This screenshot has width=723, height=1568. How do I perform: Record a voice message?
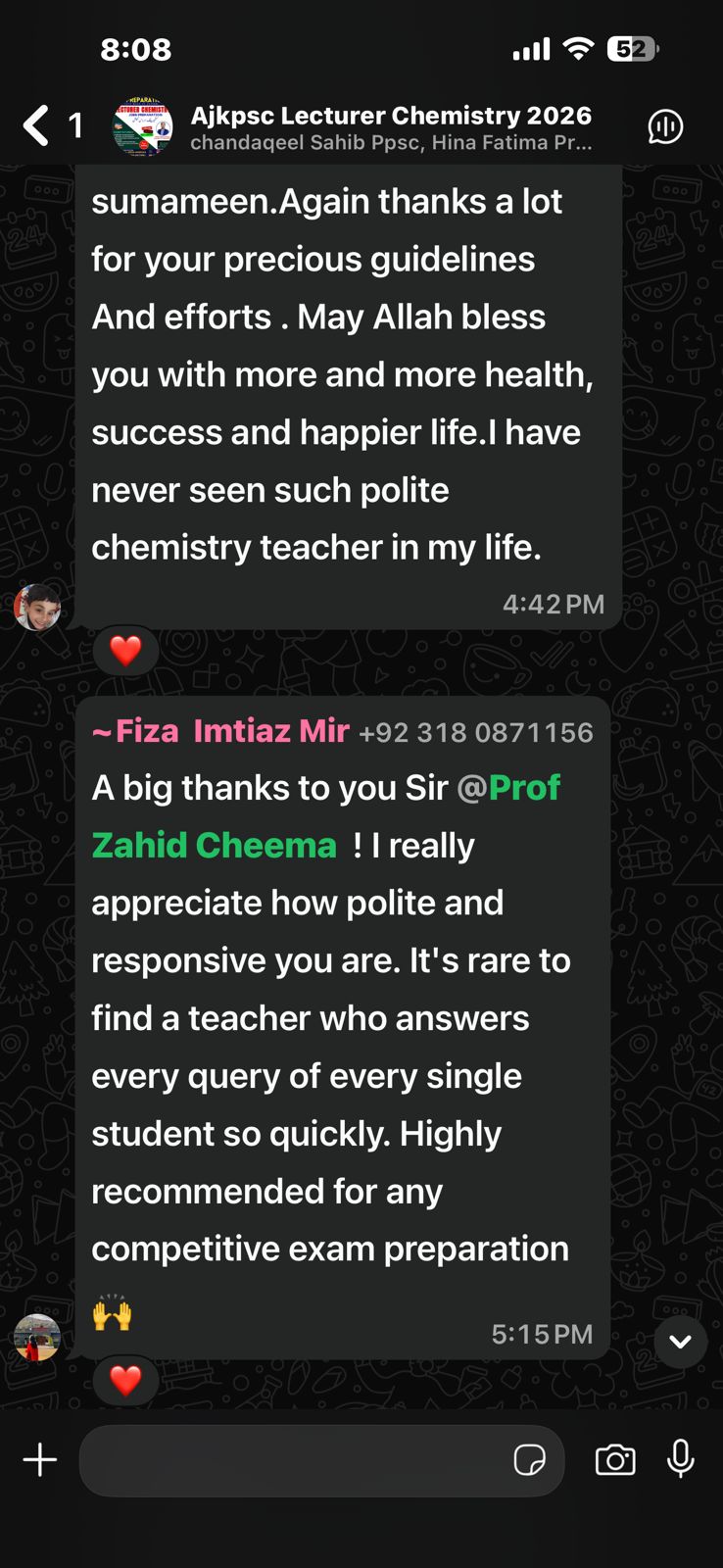[681, 1460]
